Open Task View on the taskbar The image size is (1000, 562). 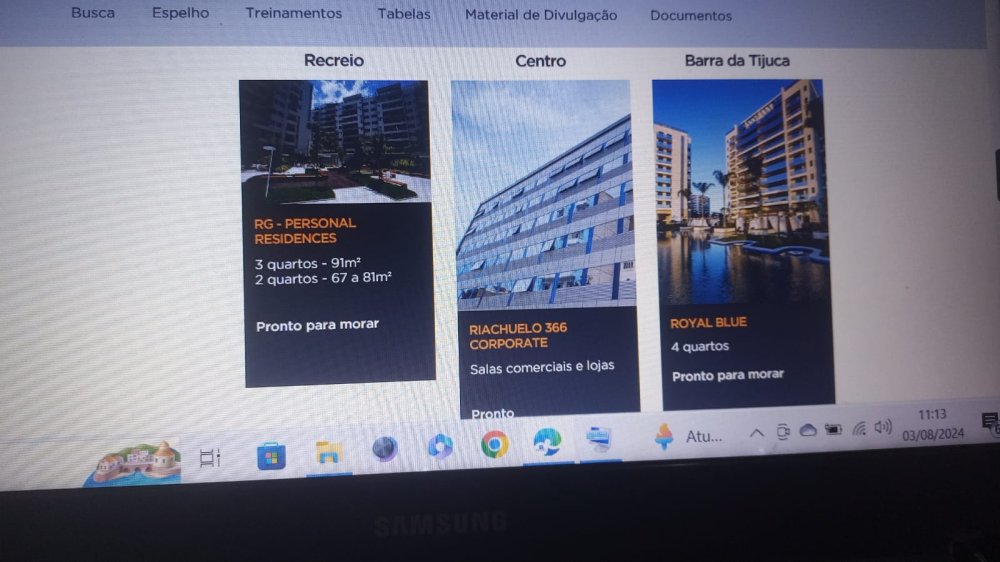210,458
